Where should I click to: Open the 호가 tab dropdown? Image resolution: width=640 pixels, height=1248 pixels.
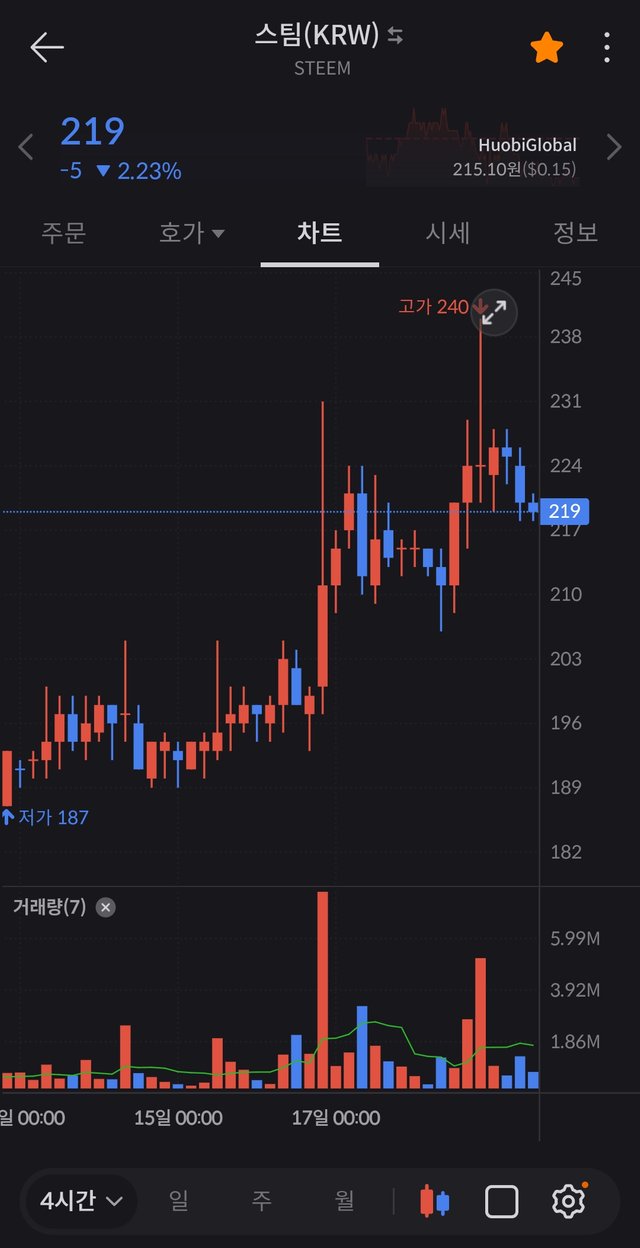(x=191, y=233)
